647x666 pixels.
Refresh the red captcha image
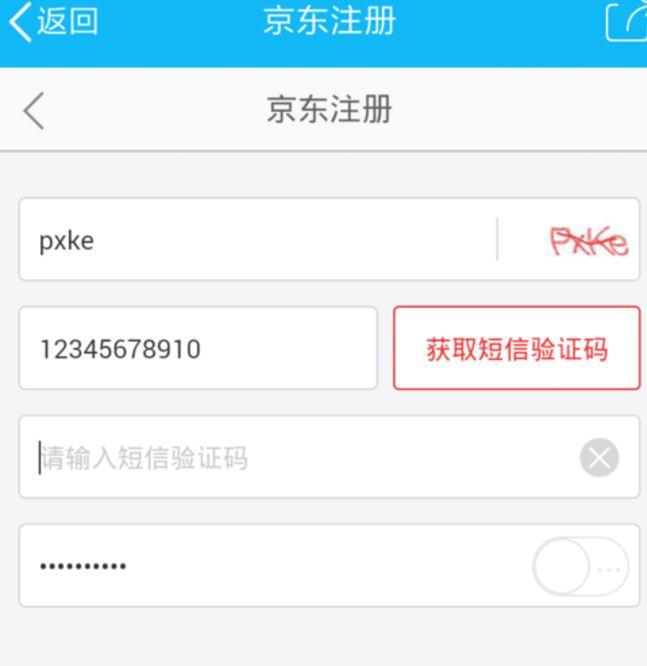tap(588, 241)
